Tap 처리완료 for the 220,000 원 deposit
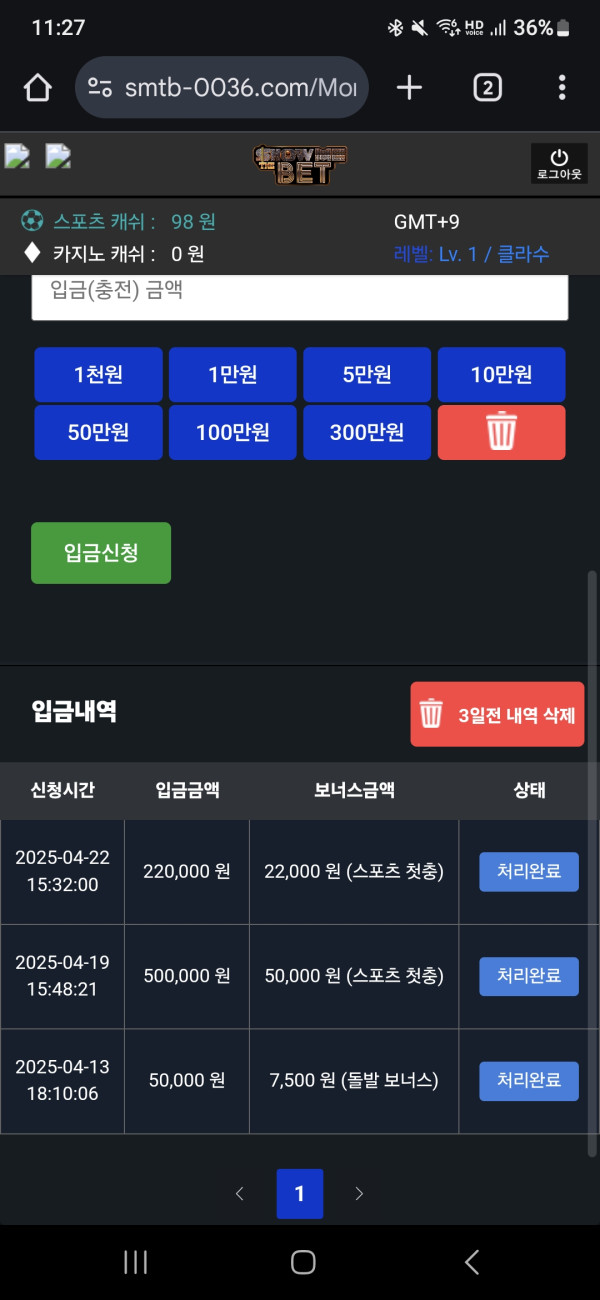The height and width of the screenshot is (1300, 600). pyautogui.click(x=529, y=871)
